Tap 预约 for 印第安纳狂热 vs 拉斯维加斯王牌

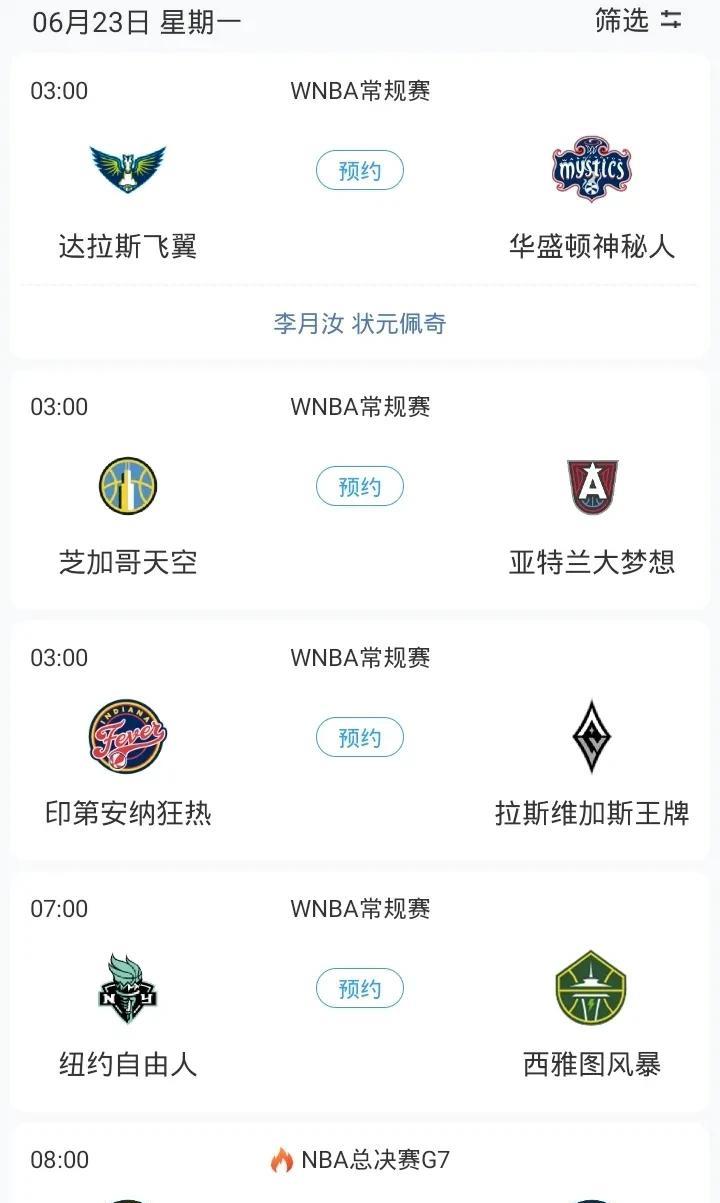coord(360,738)
